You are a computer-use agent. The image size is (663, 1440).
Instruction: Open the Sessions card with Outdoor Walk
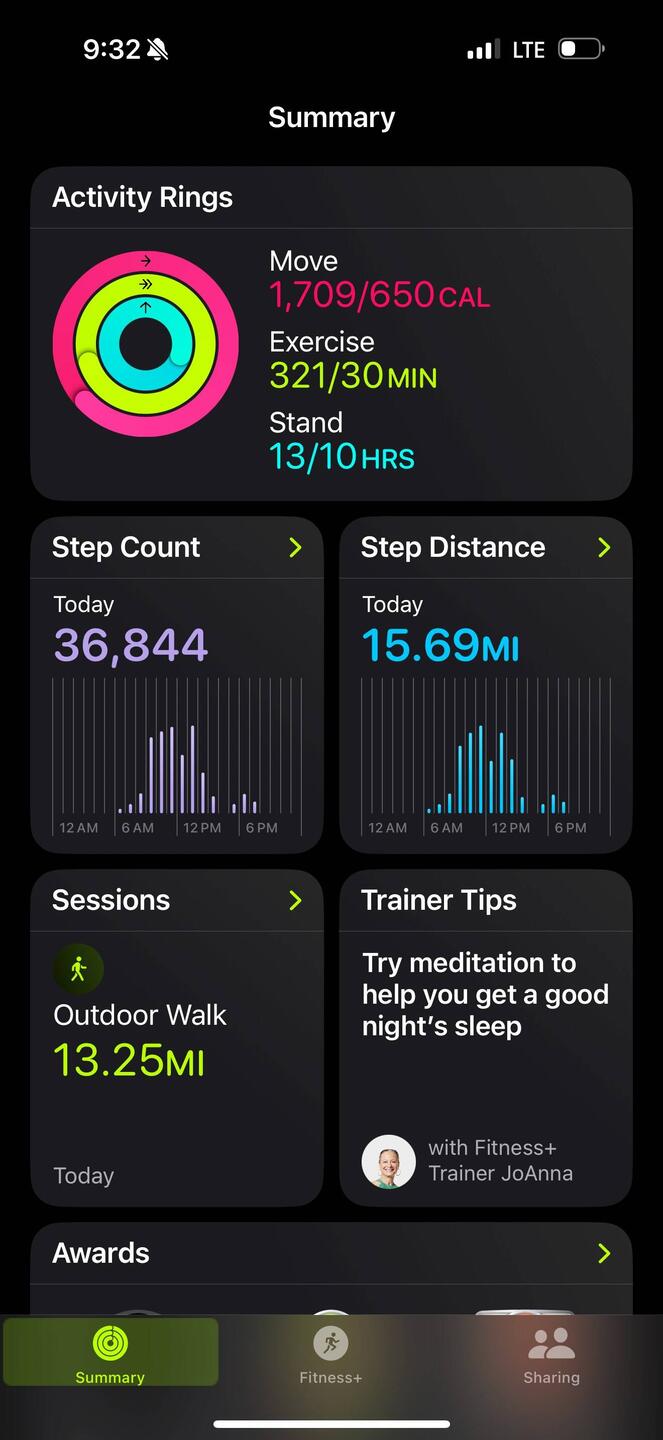click(177, 1038)
